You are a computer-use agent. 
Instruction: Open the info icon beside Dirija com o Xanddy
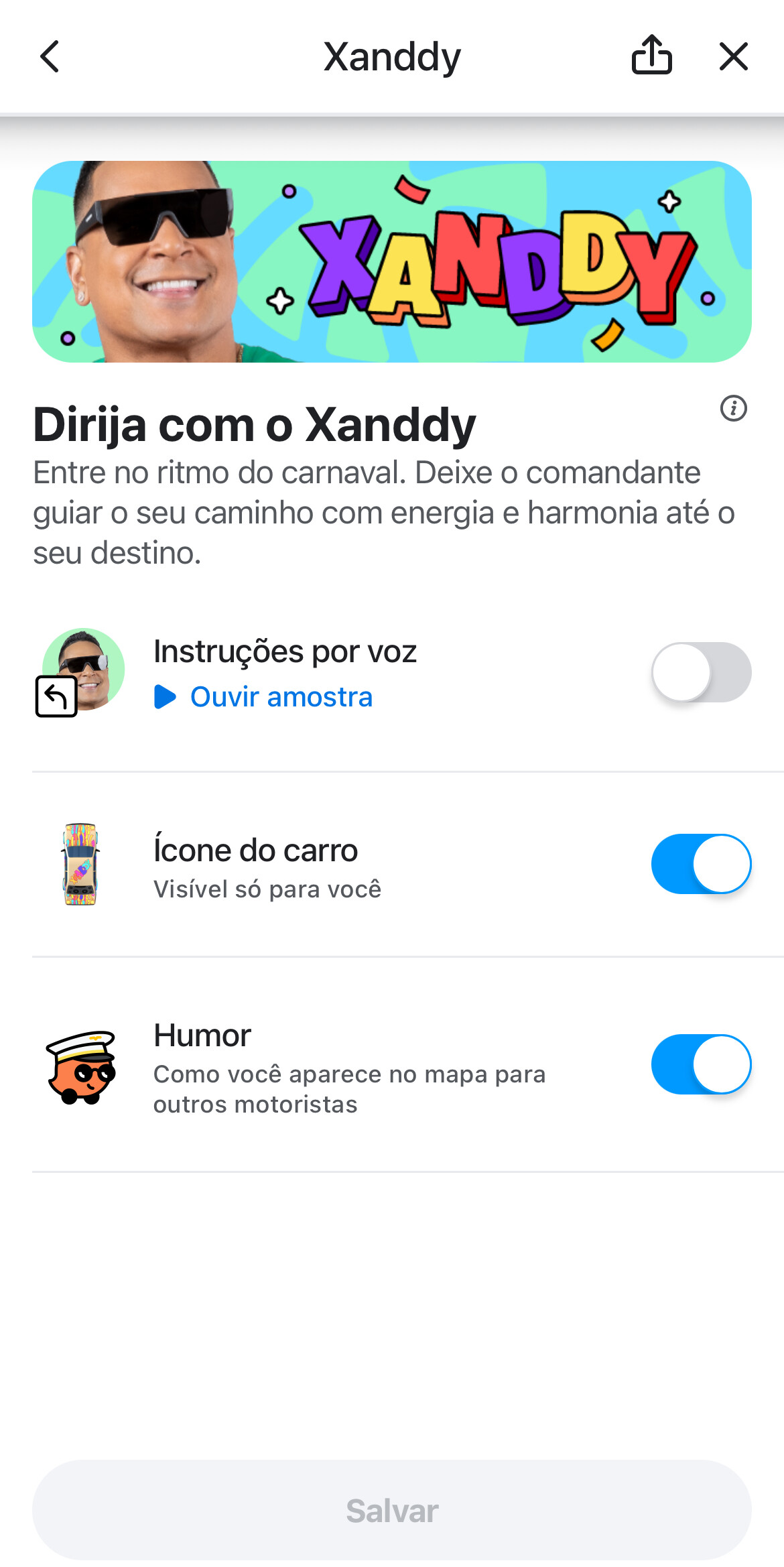(x=733, y=408)
